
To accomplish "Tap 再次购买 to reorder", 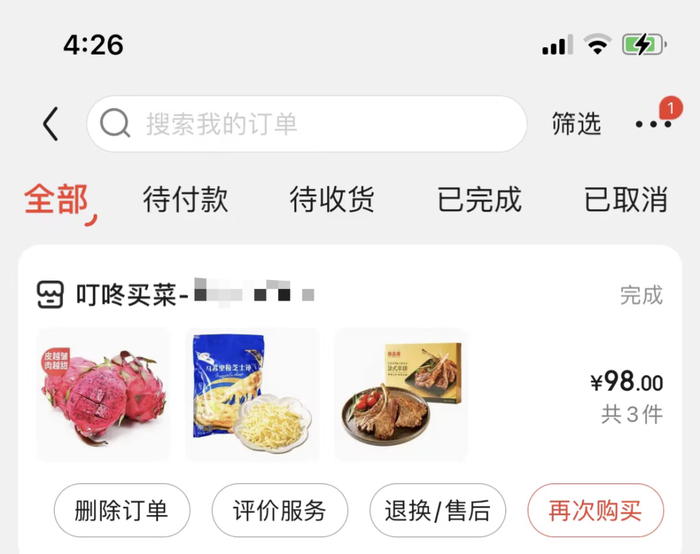I will (x=596, y=511).
